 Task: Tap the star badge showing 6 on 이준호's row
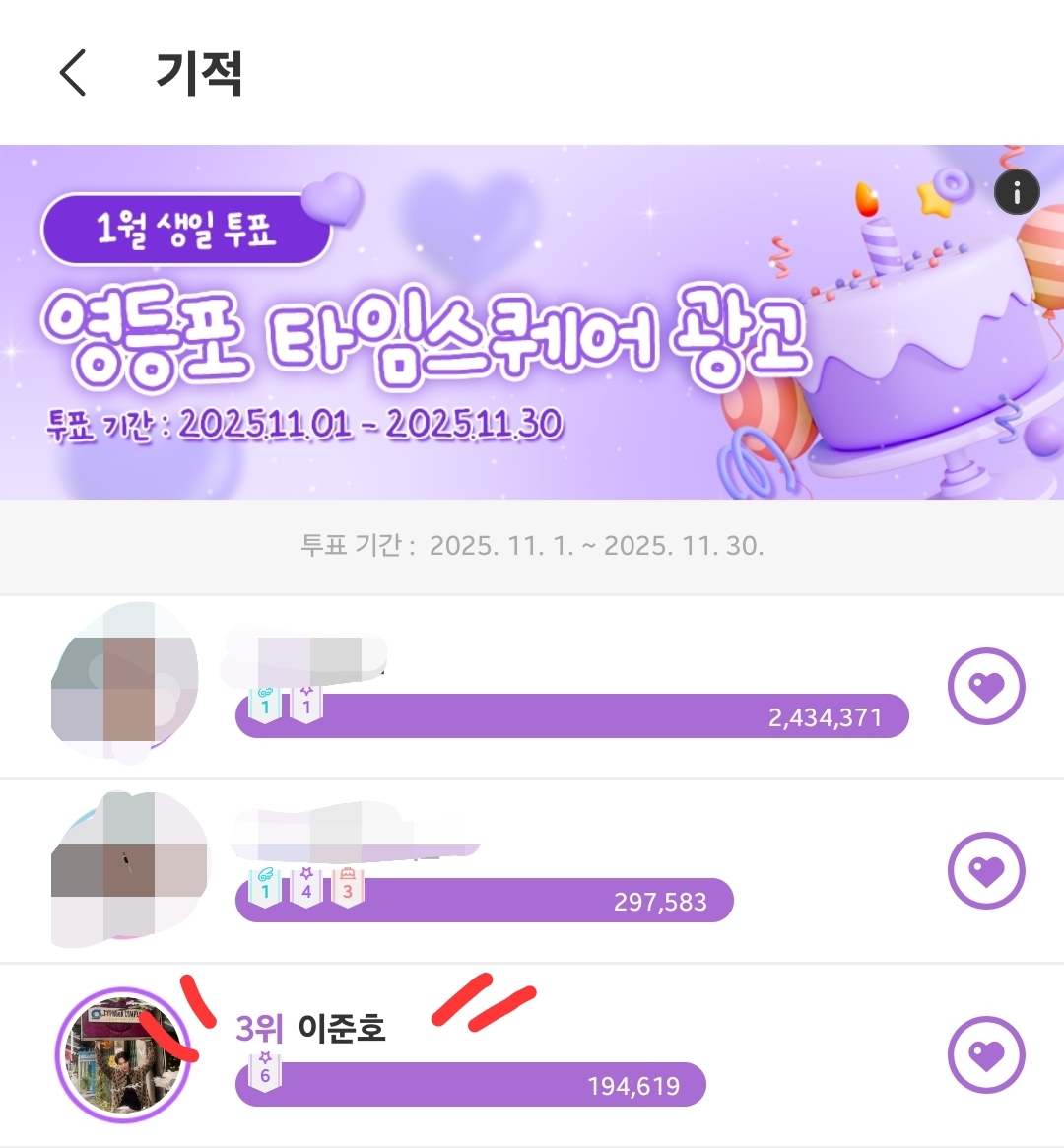click(263, 1070)
